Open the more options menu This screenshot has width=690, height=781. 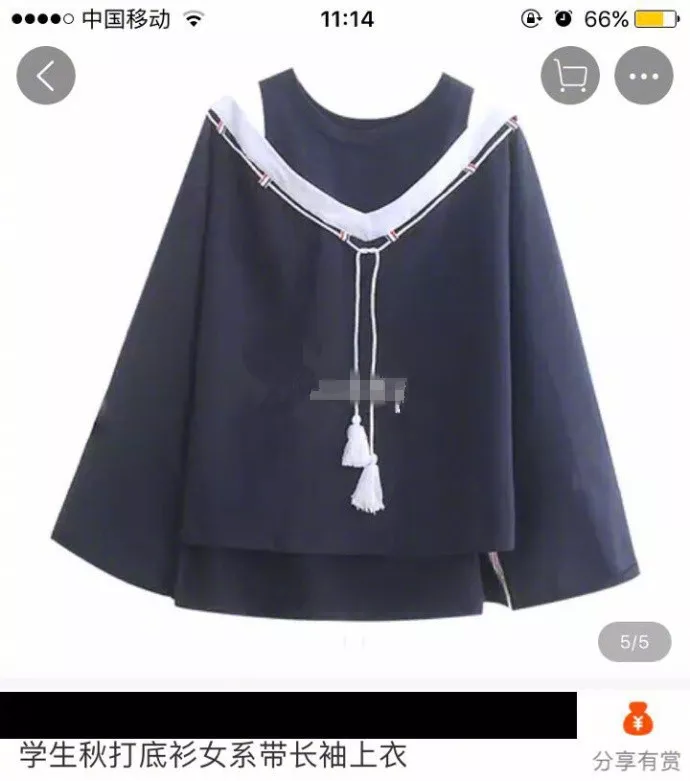pos(643,75)
